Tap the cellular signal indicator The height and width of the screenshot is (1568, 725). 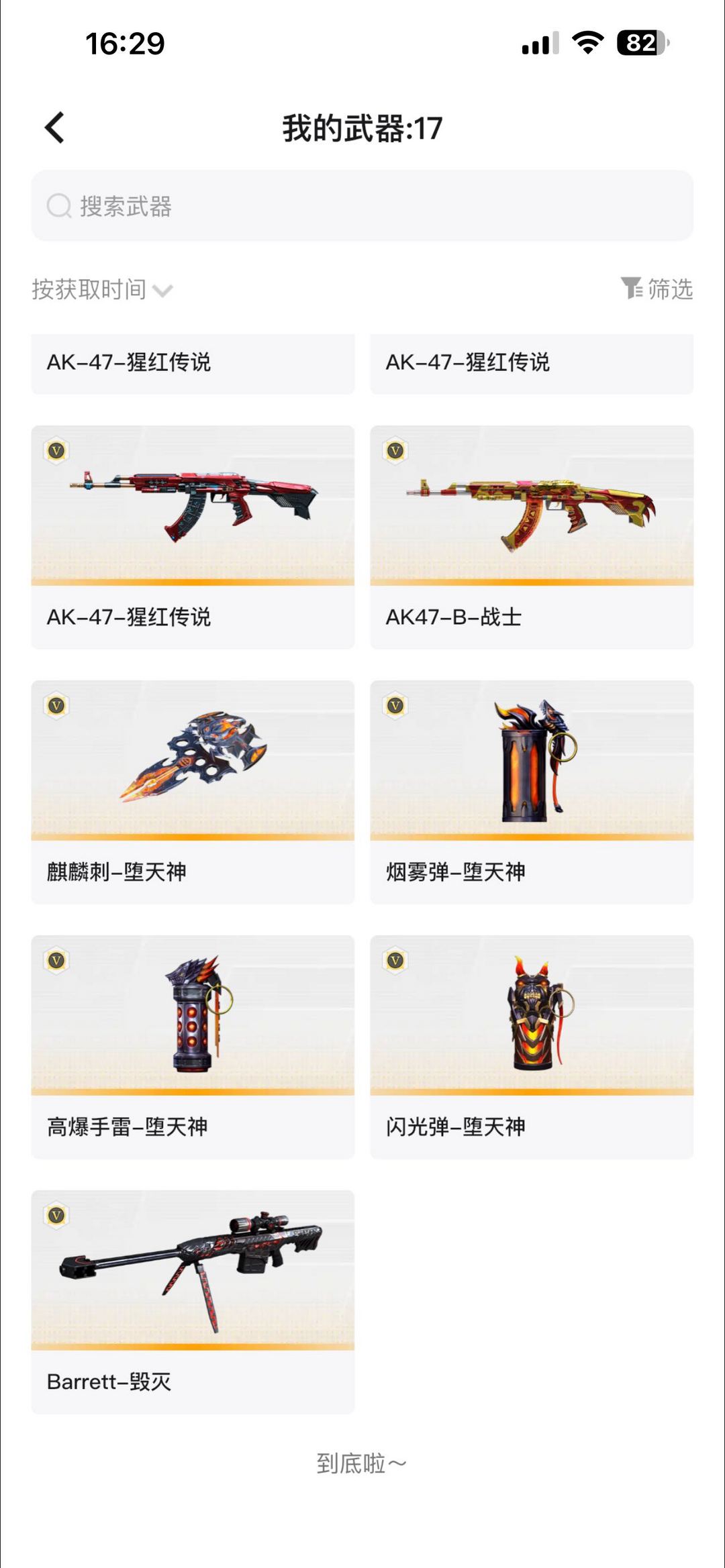540,42
